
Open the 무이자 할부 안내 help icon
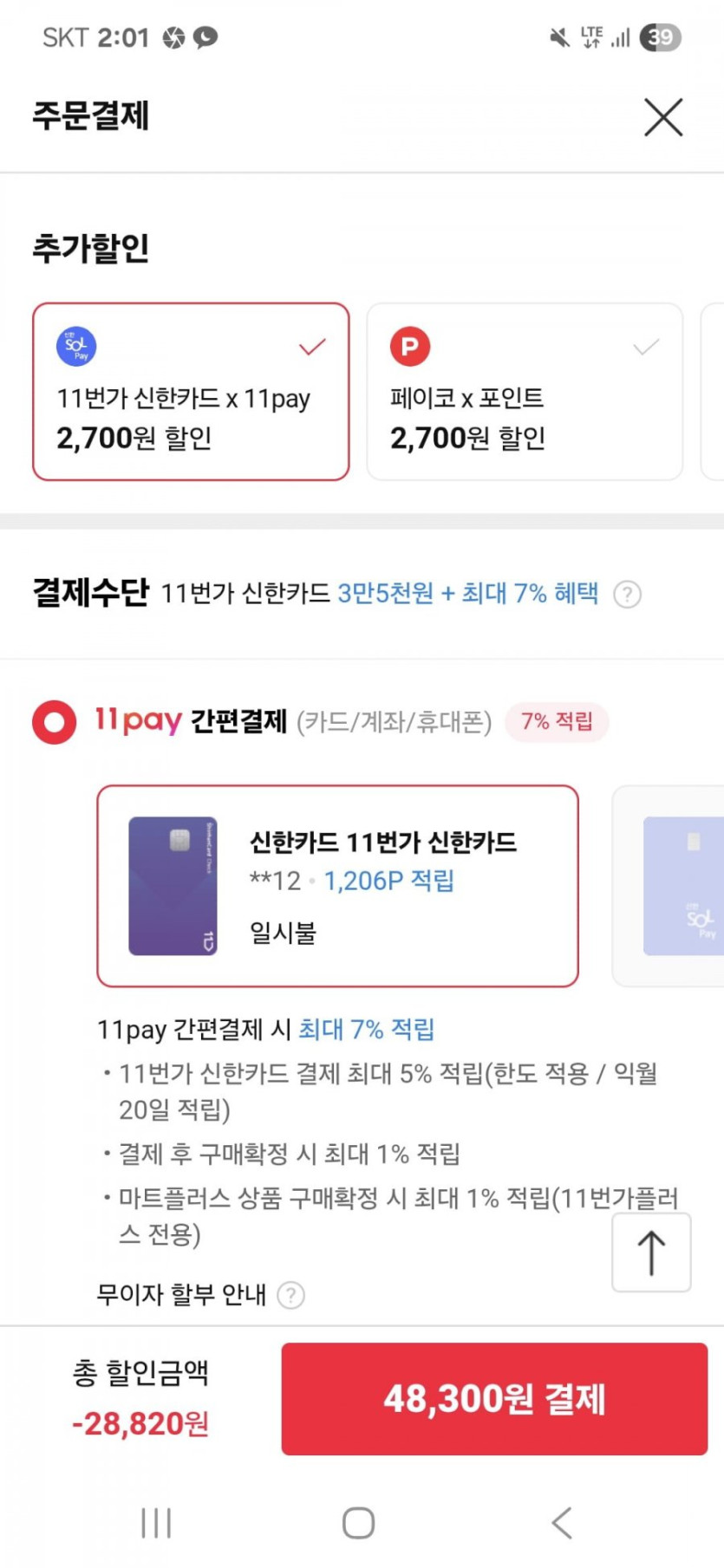[290, 1295]
